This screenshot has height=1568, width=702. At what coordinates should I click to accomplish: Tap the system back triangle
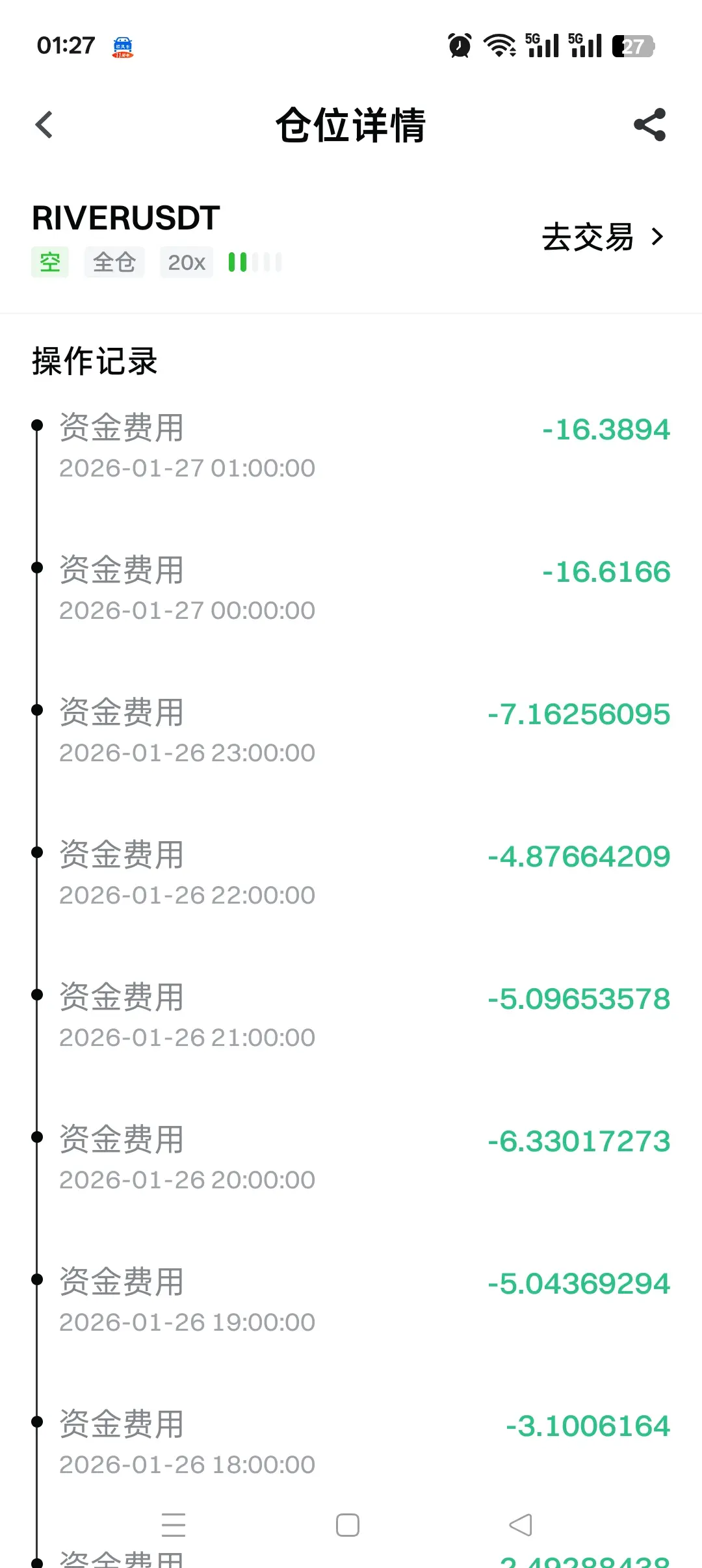click(521, 1525)
